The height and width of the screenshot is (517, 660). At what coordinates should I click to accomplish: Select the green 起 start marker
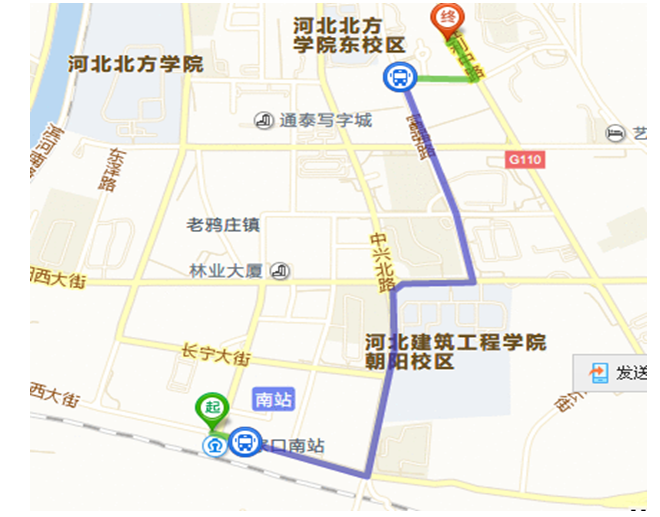coord(212,408)
